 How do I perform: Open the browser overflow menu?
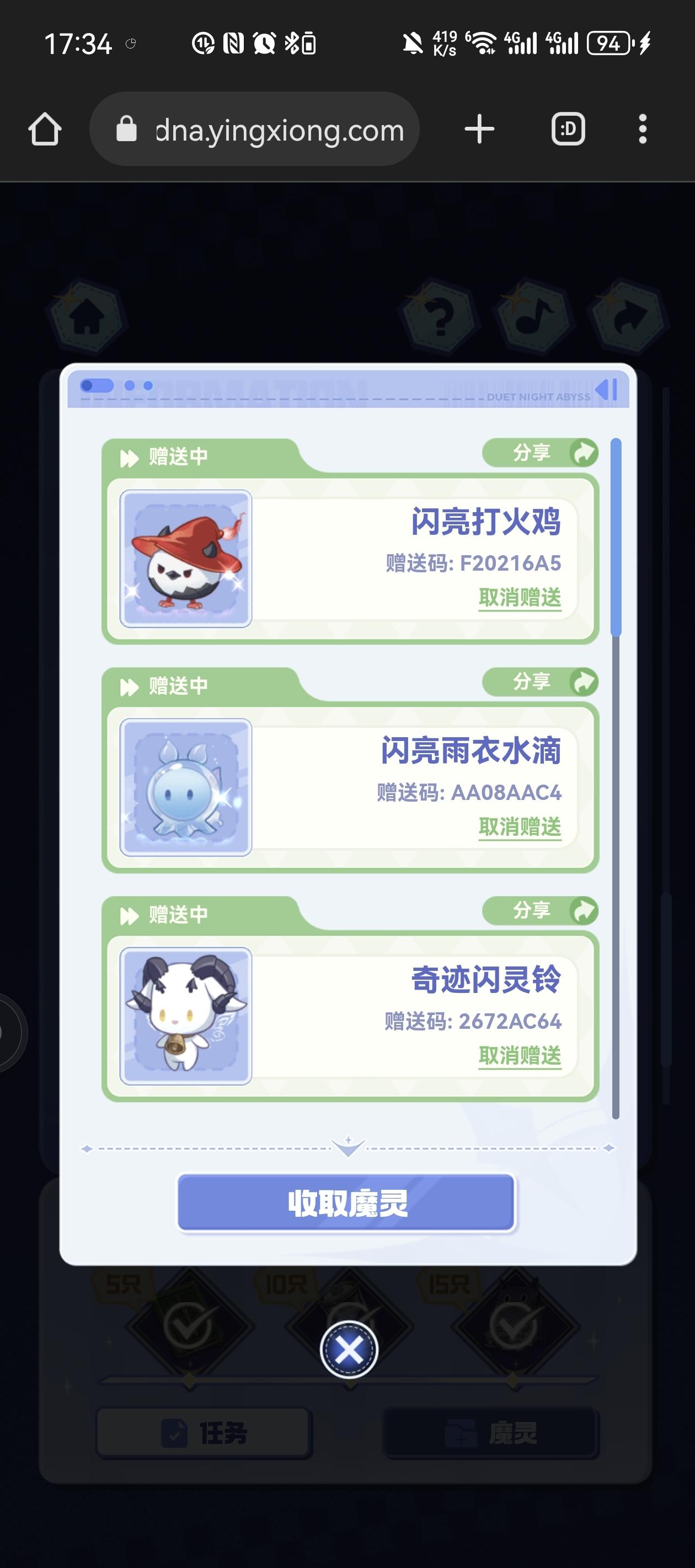(642, 129)
